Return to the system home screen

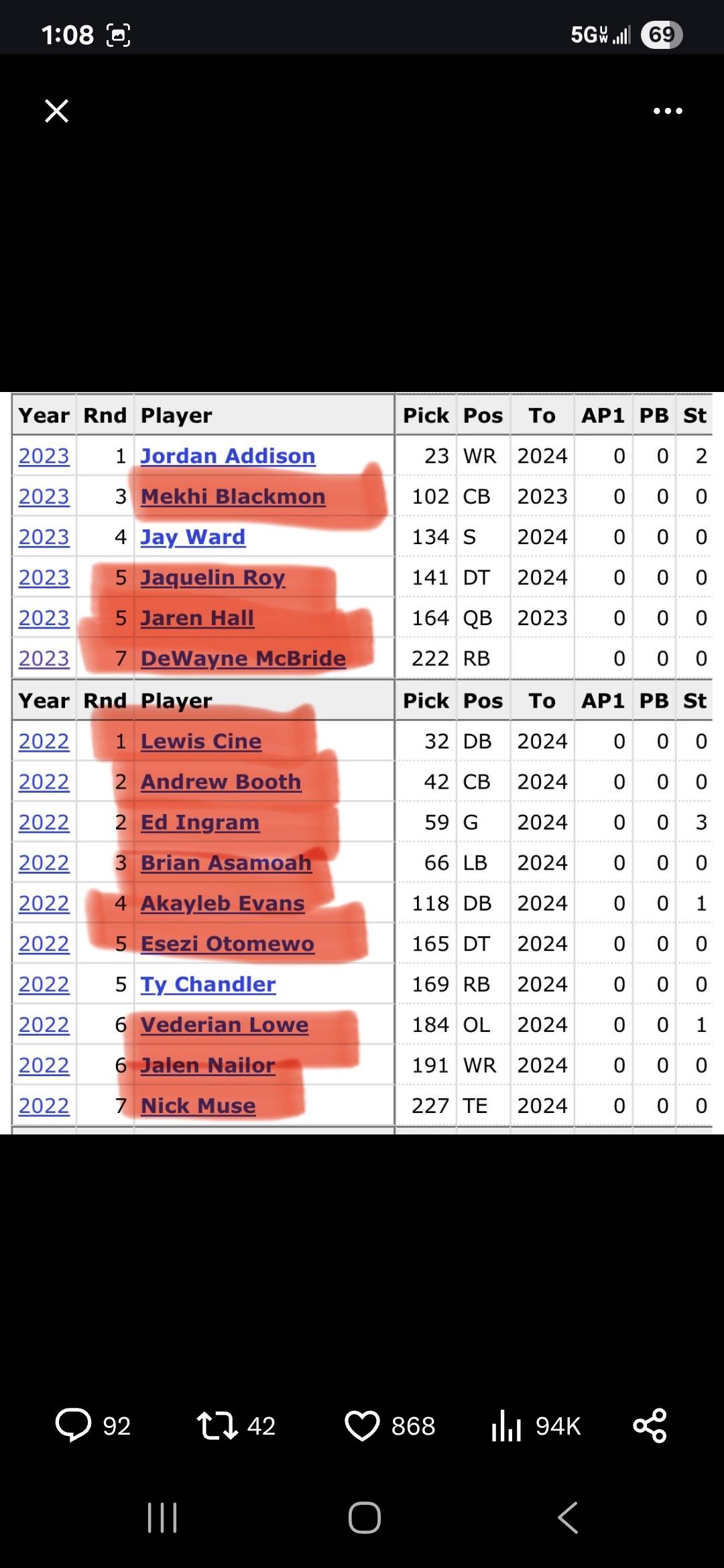point(364,1518)
